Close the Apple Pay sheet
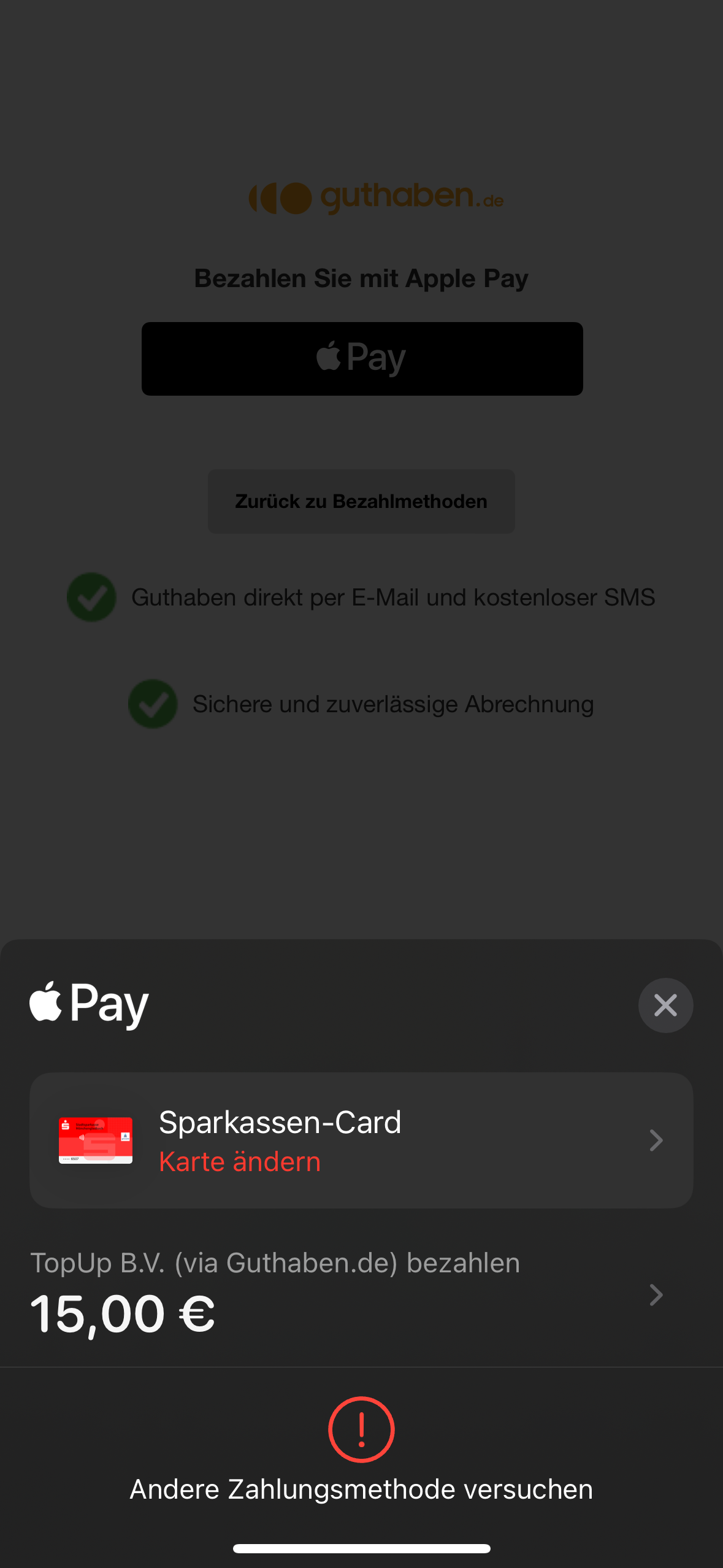Image resolution: width=723 pixels, height=1568 pixels. click(665, 1005)
